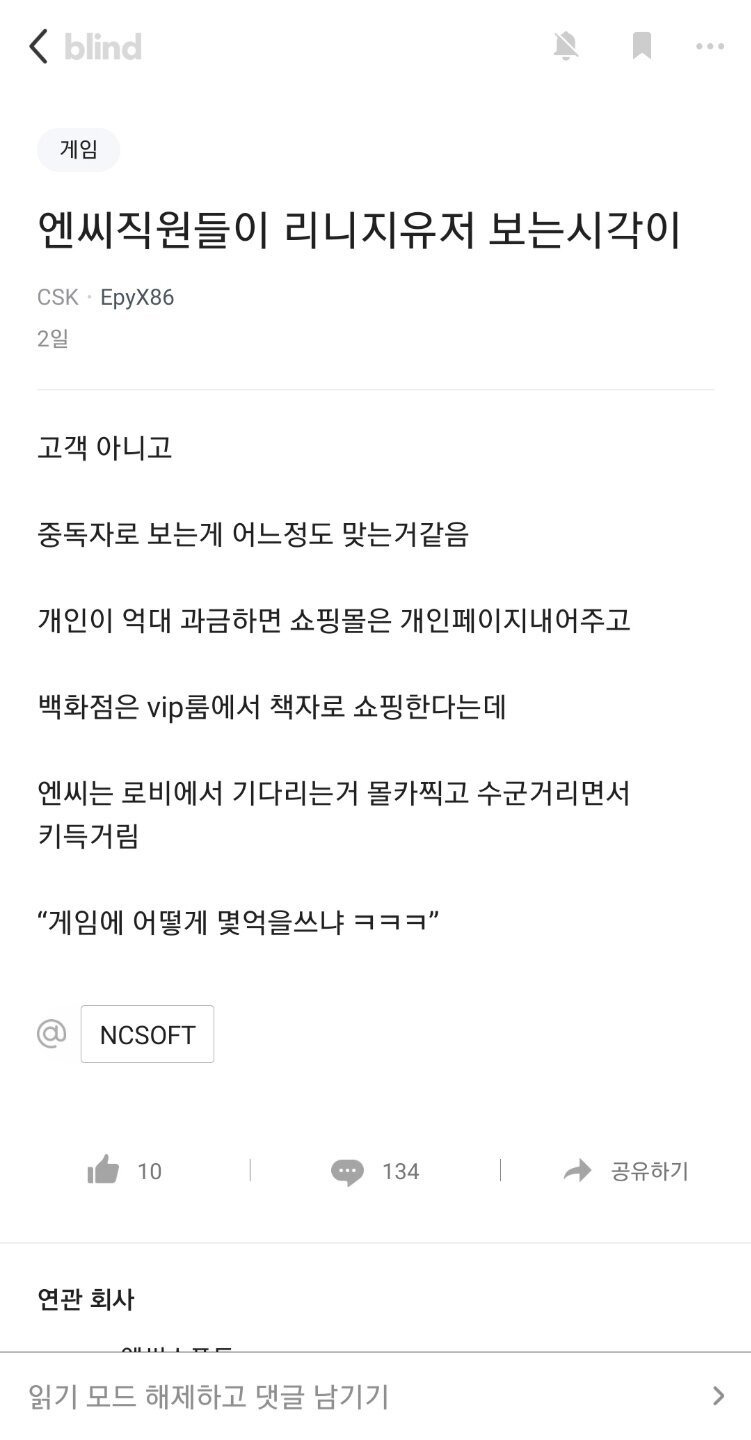Go back using the arrow icon
Viewport: 751px width, 1440px height.
pos(38,46)
